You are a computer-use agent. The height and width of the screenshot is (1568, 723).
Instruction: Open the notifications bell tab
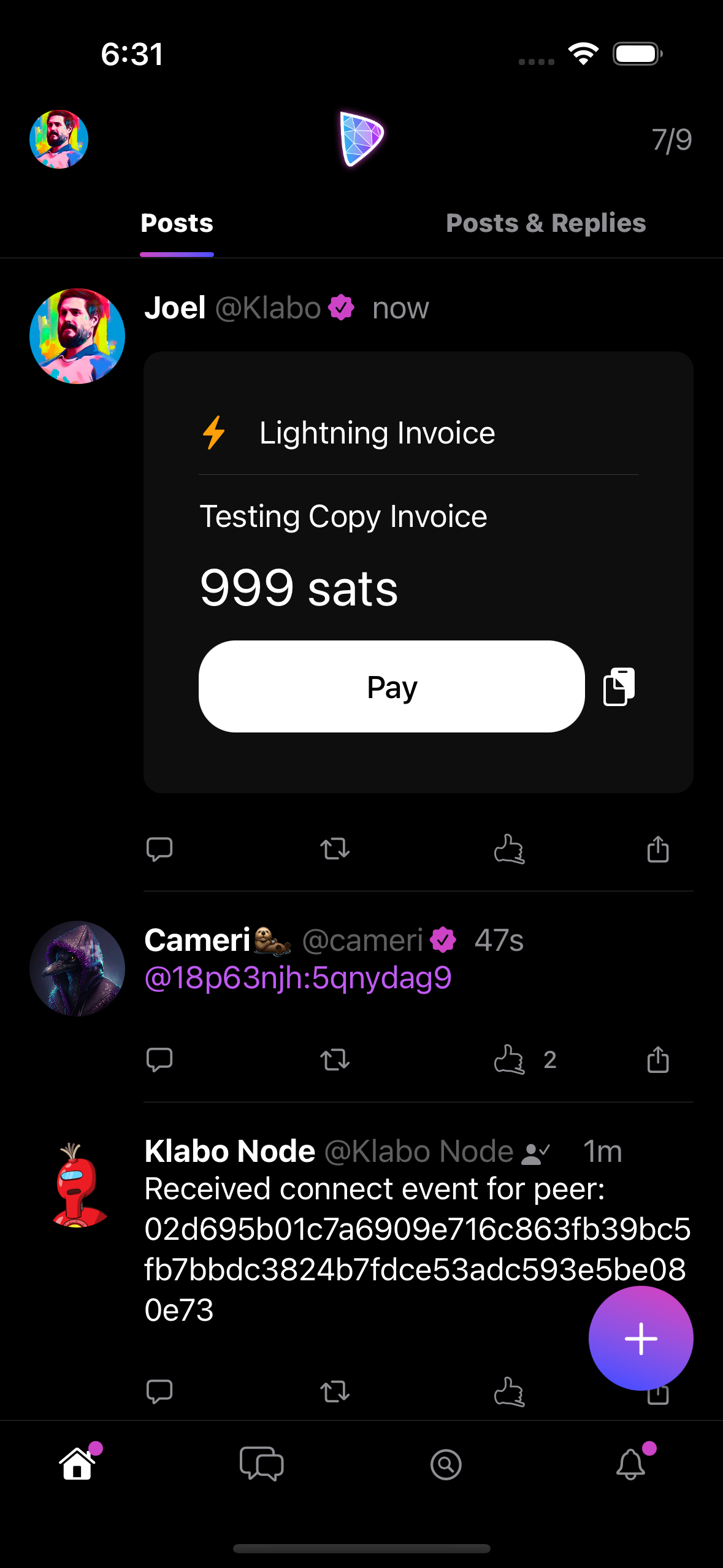pyautogui.click(x=631, y=1464)
